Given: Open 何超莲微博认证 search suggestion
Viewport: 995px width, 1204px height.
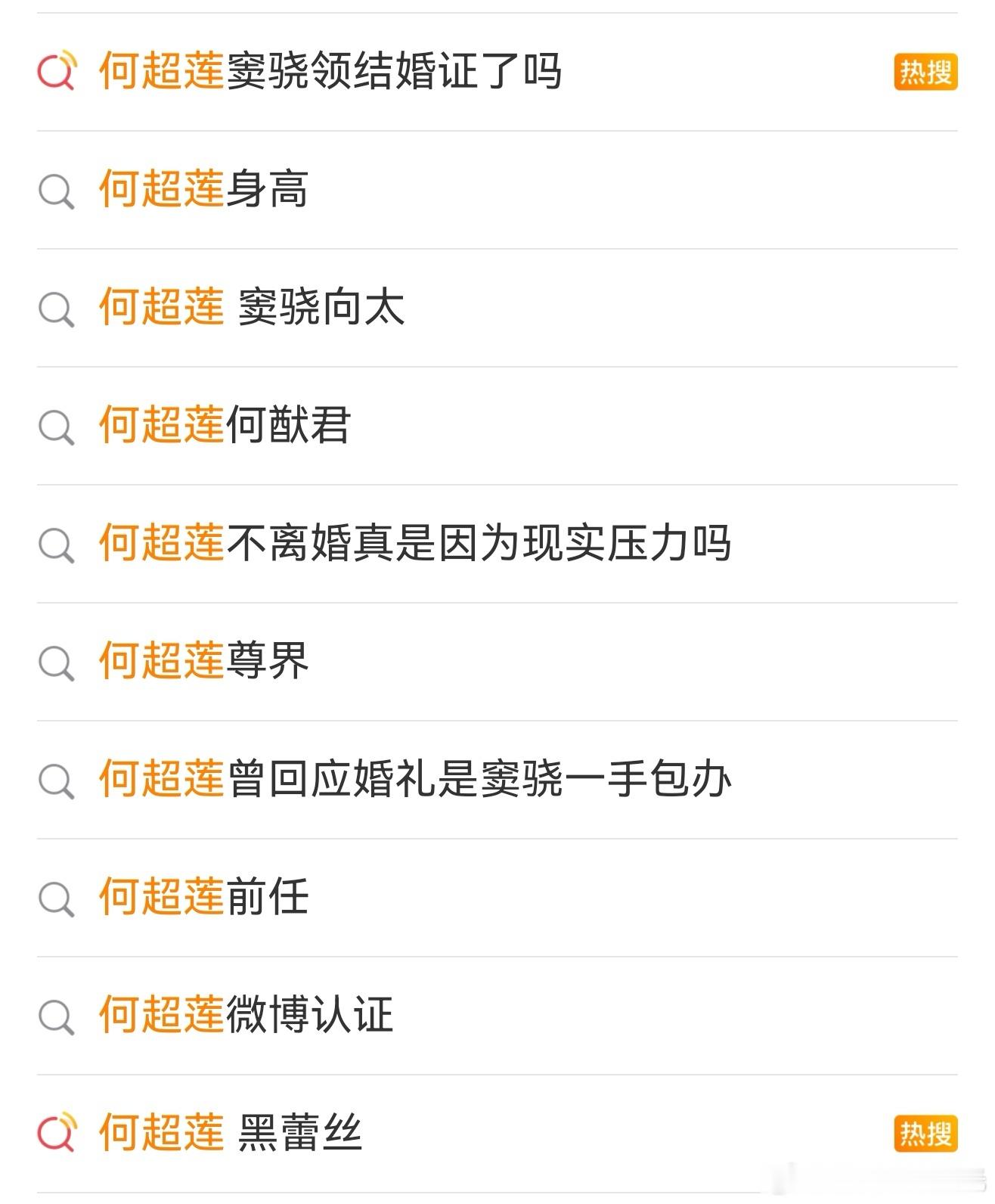Looking at the screenshot, I should (x=497, y=1016).
